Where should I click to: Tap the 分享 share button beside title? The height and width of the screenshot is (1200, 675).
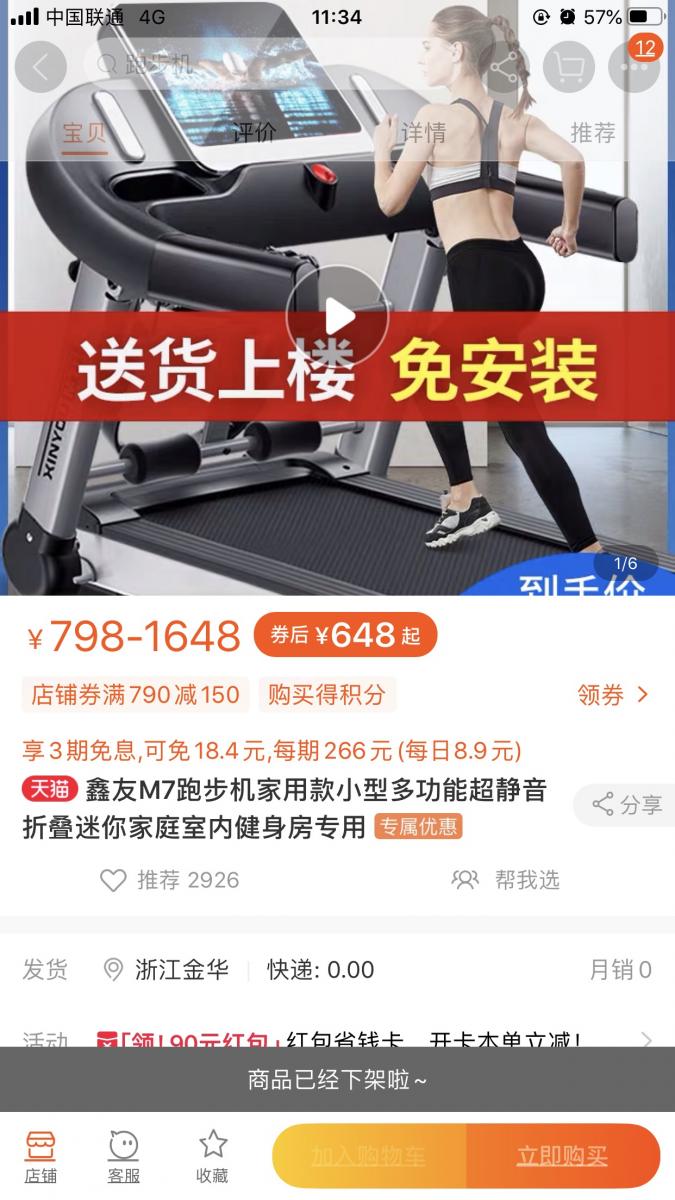tap(626, 805)
